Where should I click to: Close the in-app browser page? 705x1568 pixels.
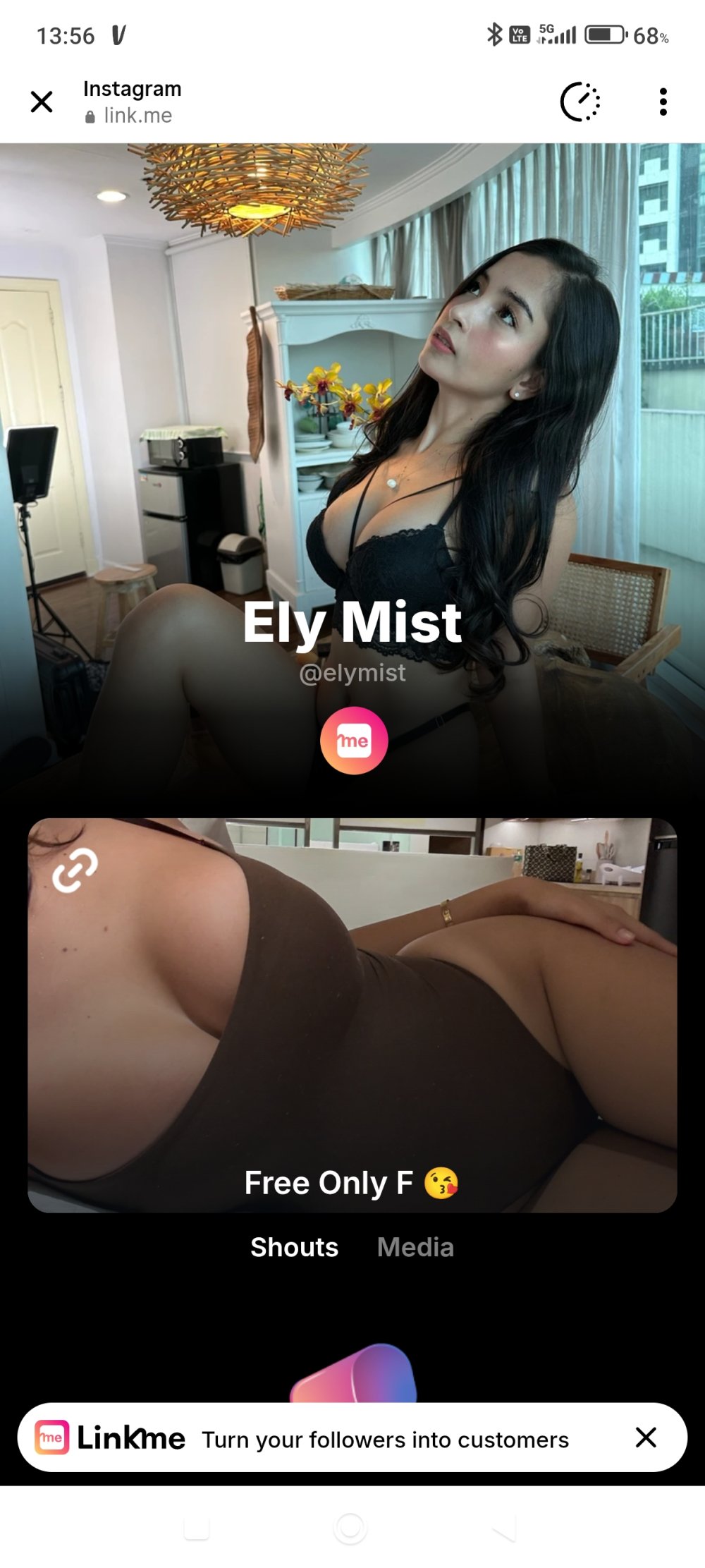(42, 102)
